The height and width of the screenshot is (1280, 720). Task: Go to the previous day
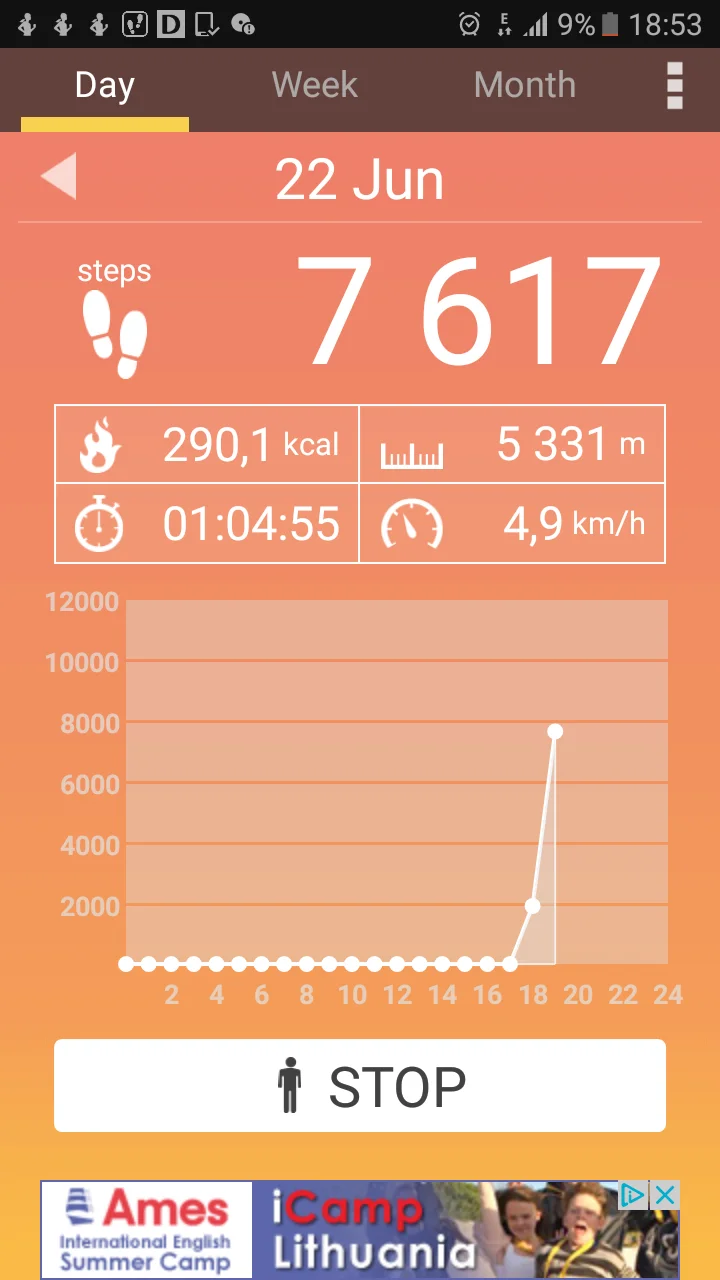59,179
